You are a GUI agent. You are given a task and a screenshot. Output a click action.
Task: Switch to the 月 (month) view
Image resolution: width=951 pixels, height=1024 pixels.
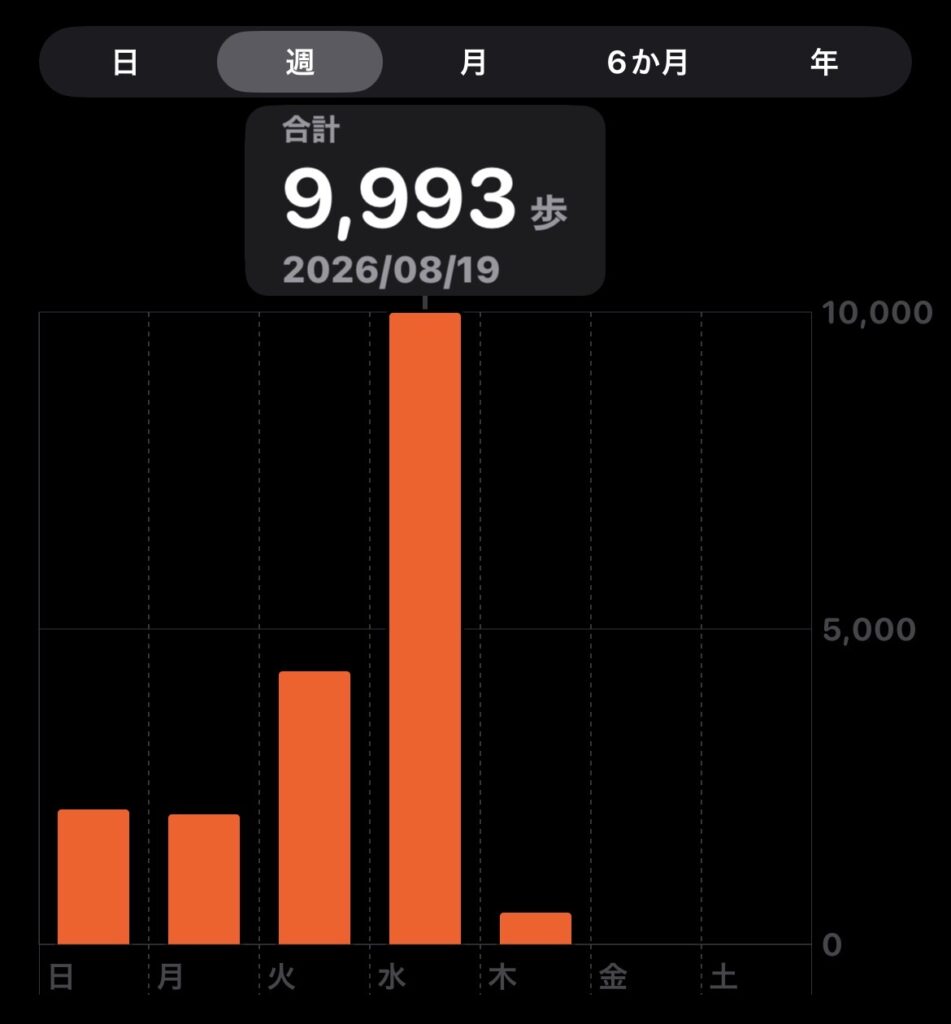coord(473,62)
